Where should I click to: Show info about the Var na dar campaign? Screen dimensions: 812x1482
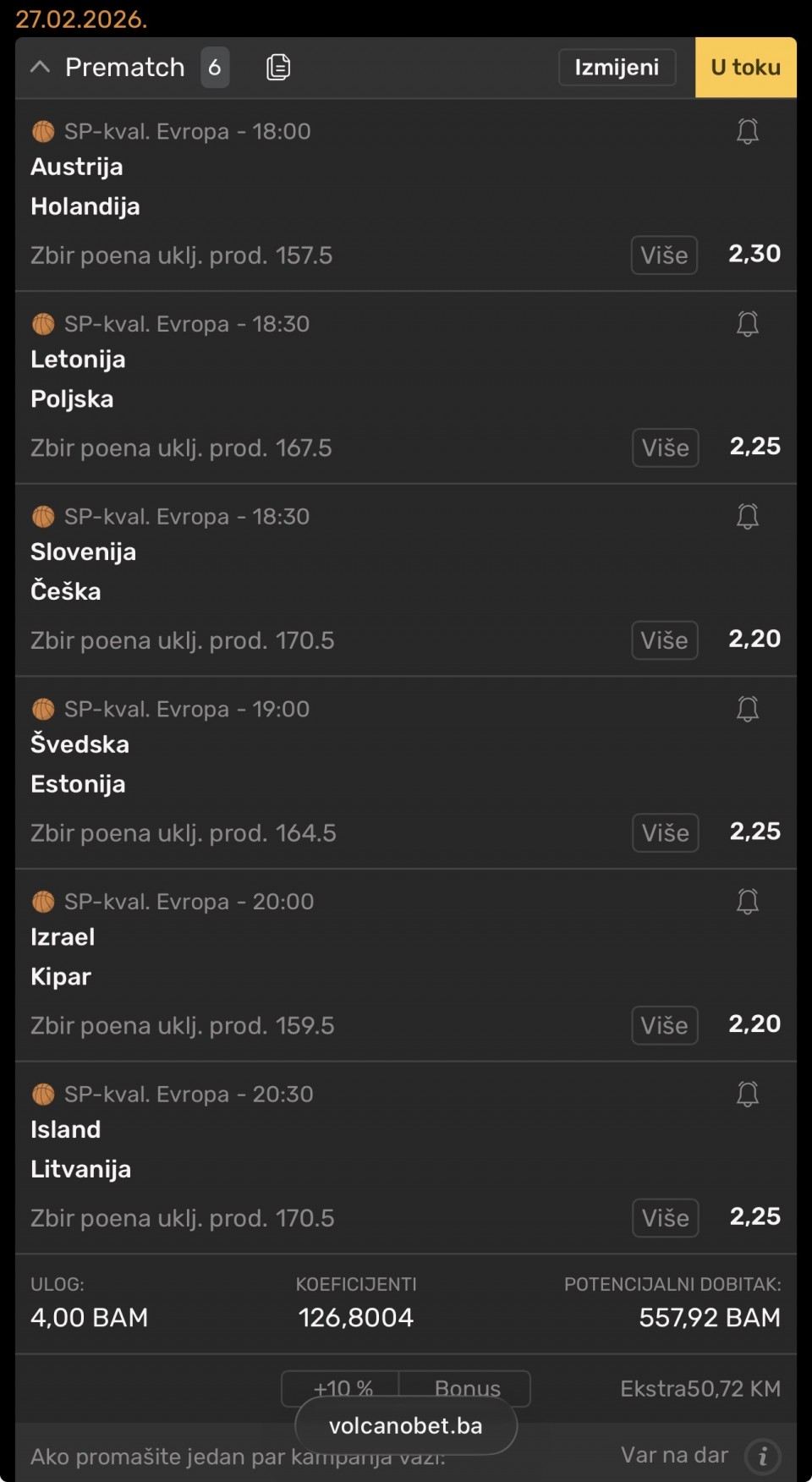pos(762,1456)
